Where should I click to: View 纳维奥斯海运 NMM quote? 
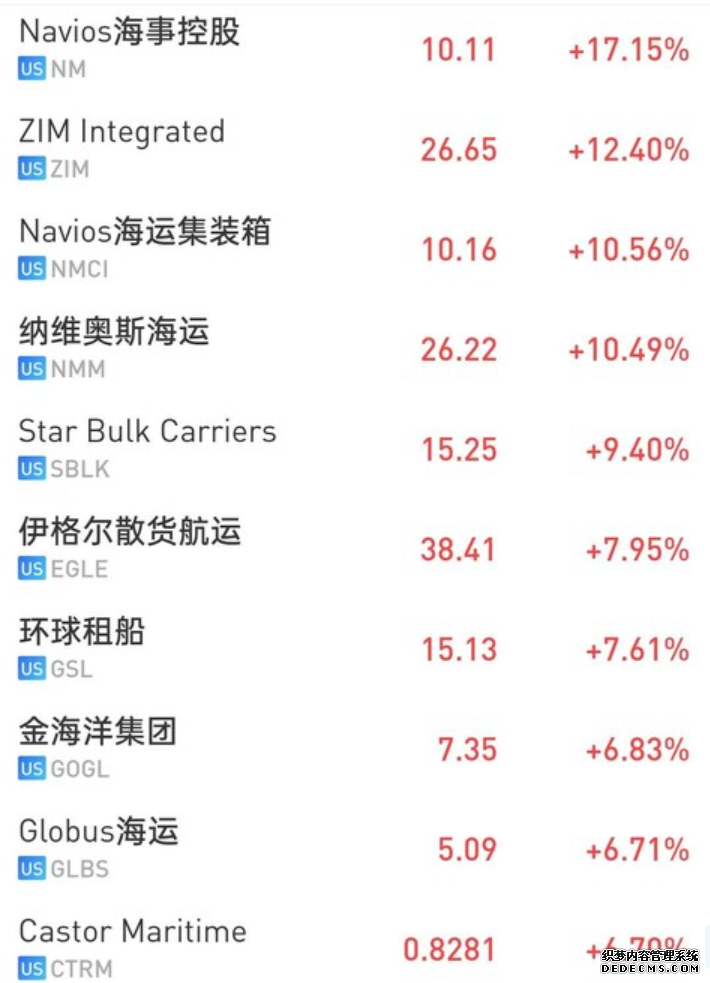[355, 350]
